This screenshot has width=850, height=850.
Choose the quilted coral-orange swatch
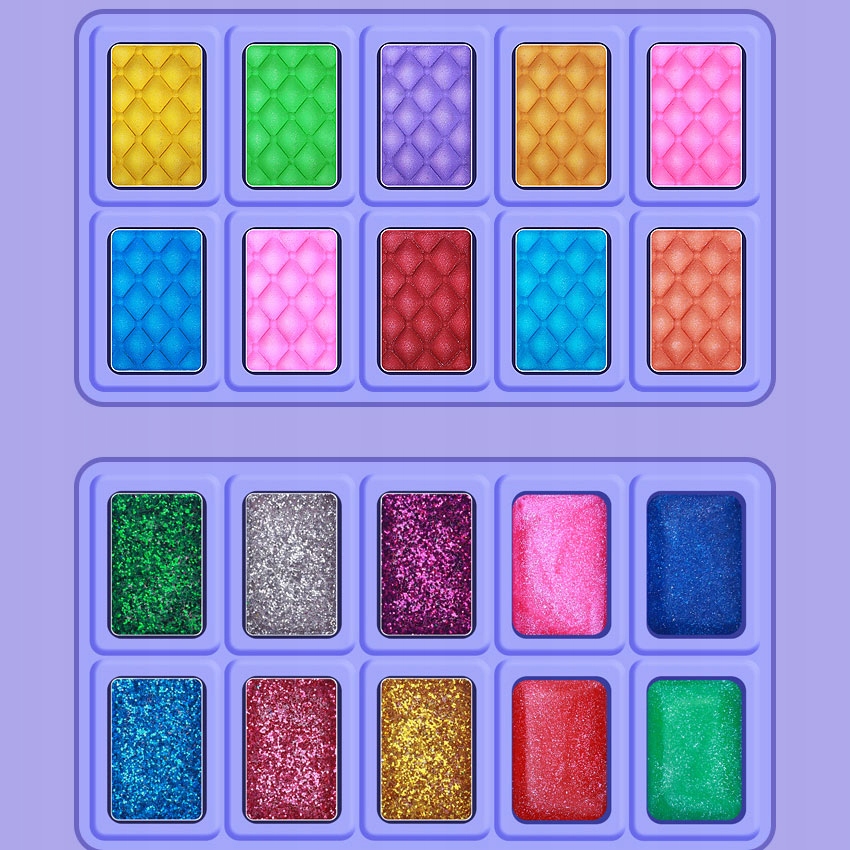click(x=696, y=300)
